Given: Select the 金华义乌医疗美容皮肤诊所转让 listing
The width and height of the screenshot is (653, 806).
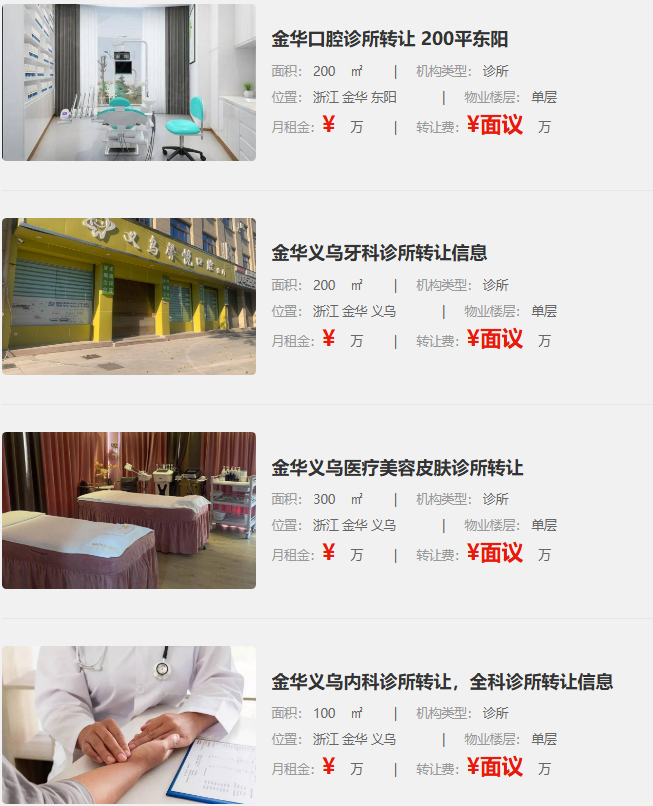Looking at the screenshot, I should click(397, 468).
